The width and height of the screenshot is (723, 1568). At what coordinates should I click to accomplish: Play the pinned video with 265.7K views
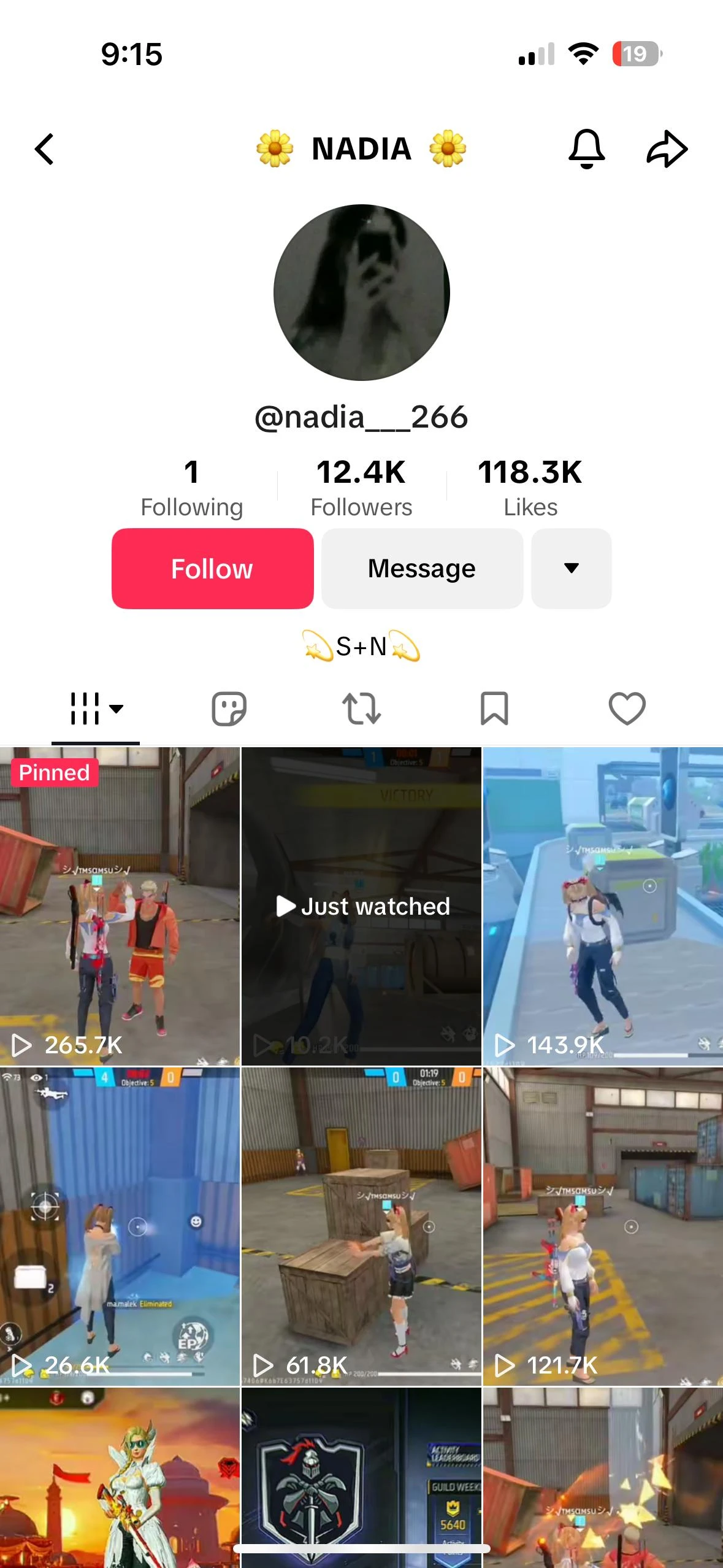click(x=120, y=906)
